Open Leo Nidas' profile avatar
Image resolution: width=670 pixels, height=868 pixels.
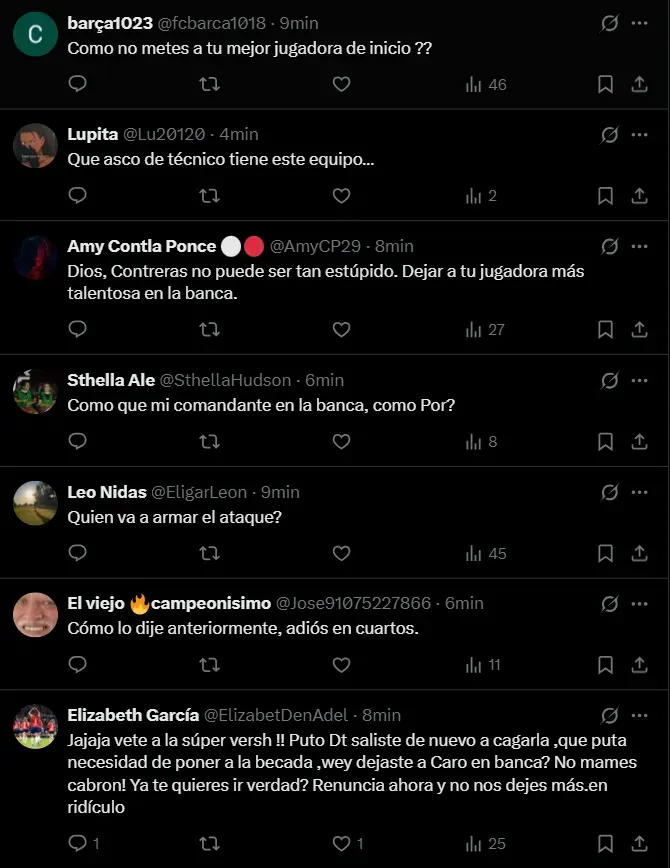35,503
